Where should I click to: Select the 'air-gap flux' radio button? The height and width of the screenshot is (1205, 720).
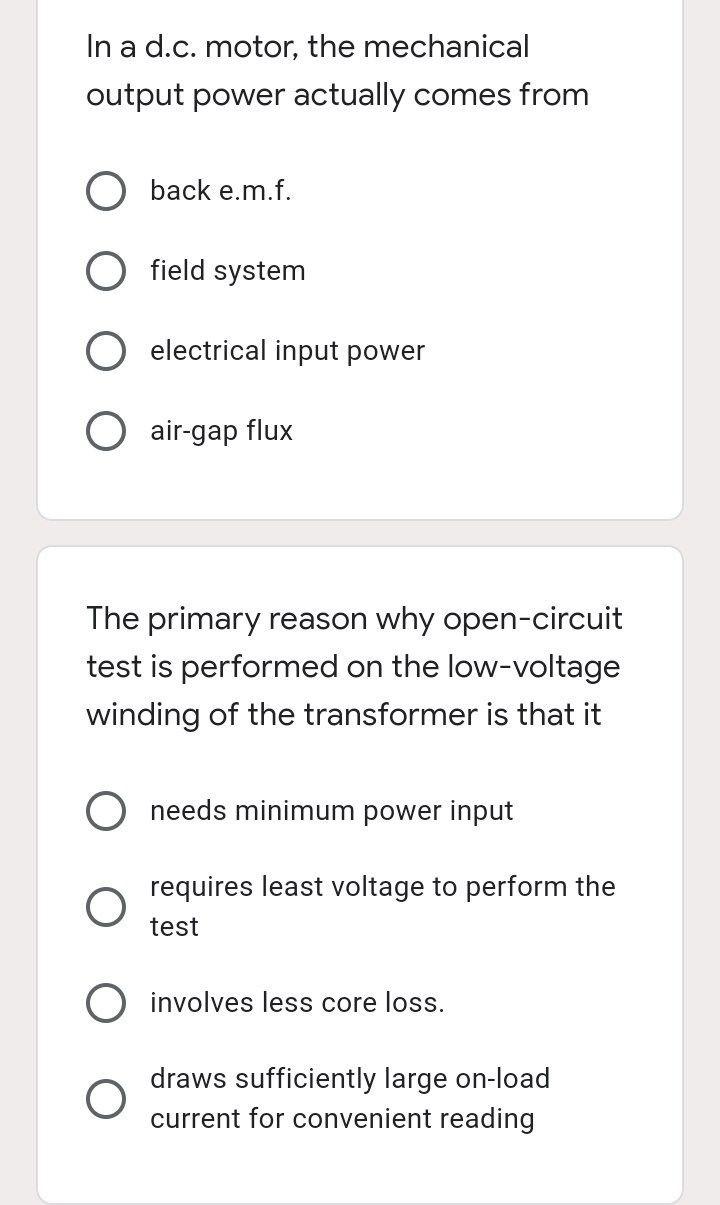pos(106,431)
